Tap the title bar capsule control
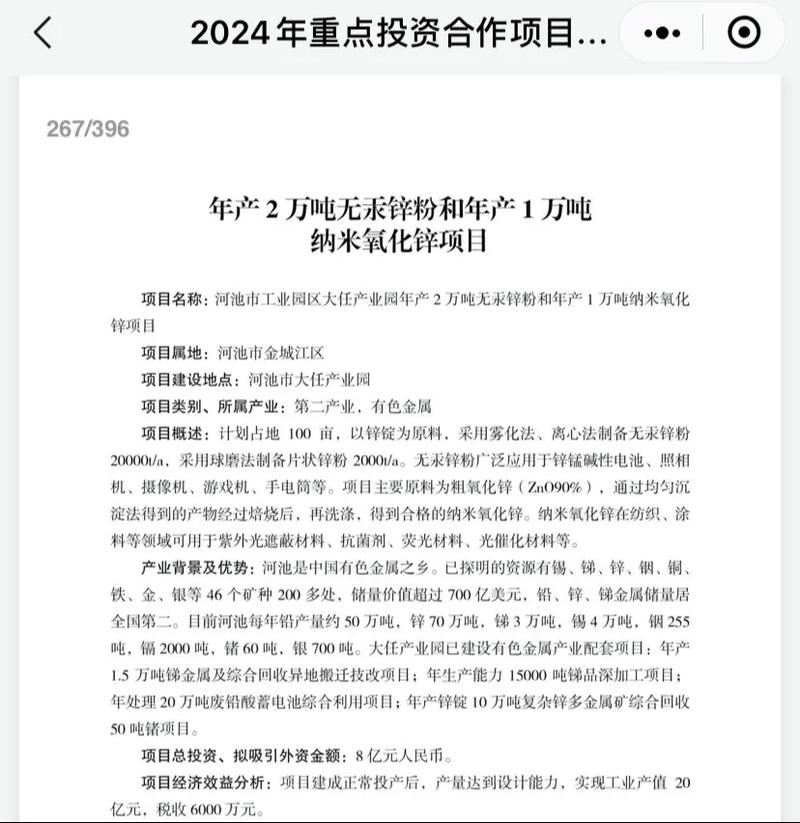This screenshot has width=800, height=823. (700, 31)
